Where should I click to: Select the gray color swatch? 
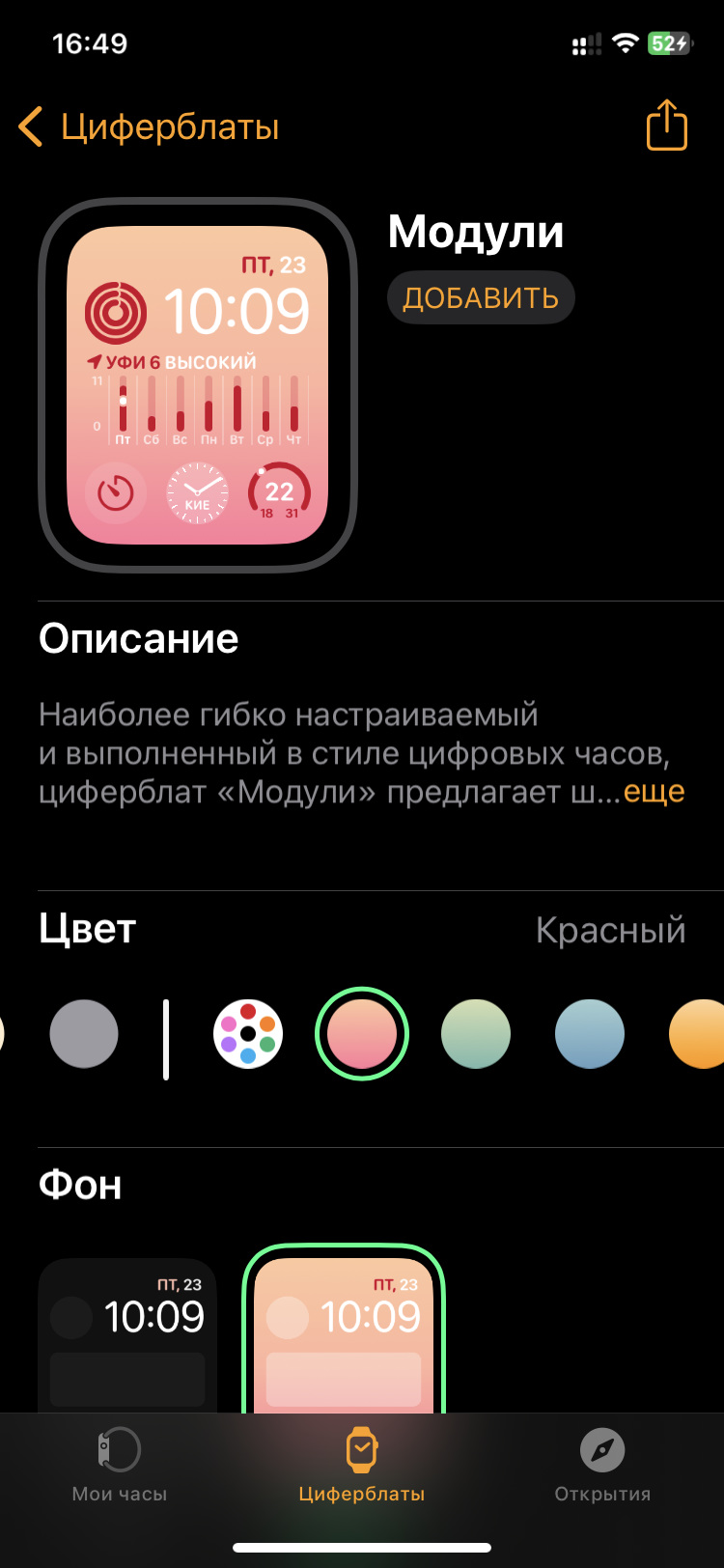click(84, 1033)
